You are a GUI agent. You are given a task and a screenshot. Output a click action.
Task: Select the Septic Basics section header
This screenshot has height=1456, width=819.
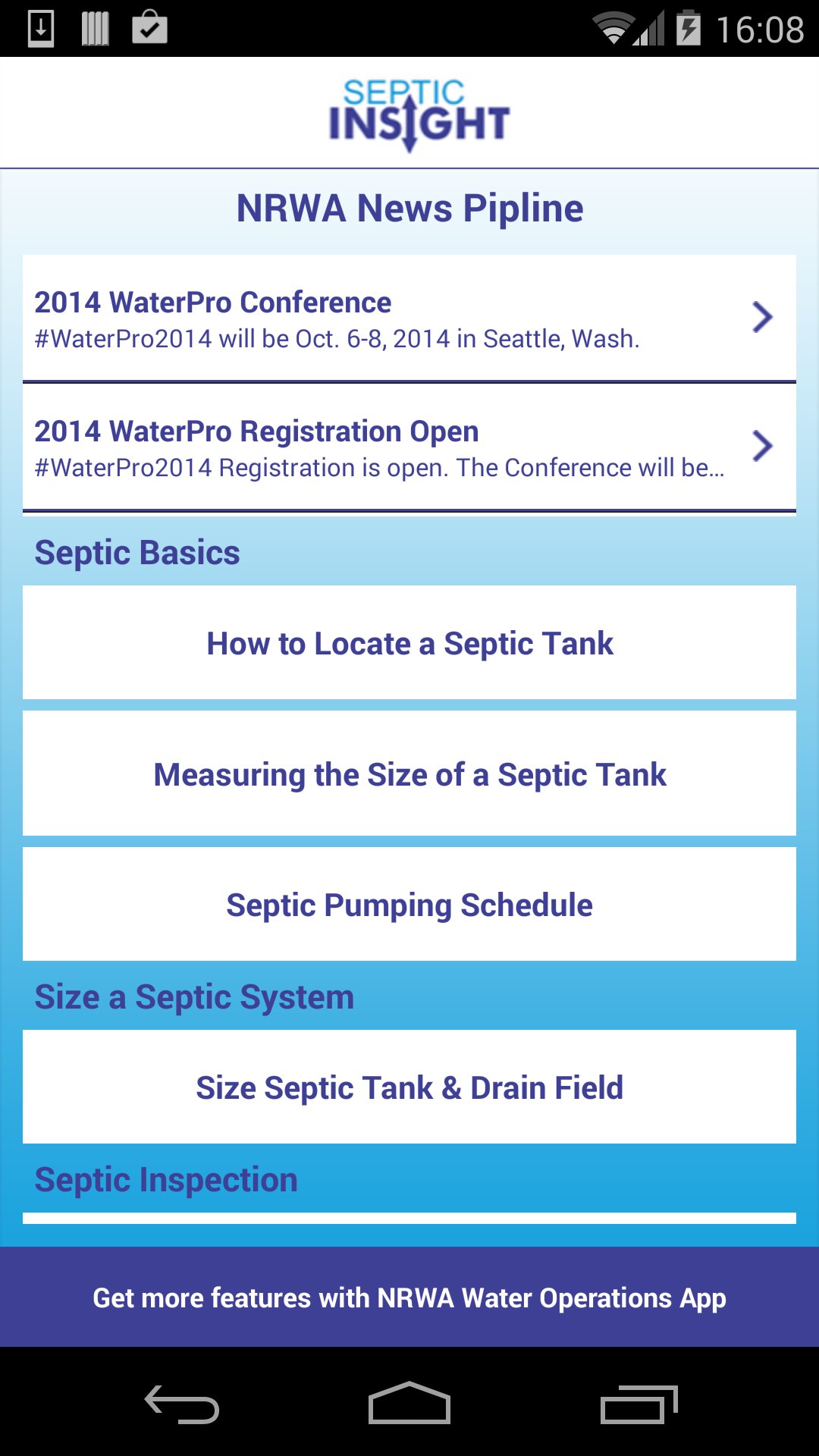click(x=136, y=552)
